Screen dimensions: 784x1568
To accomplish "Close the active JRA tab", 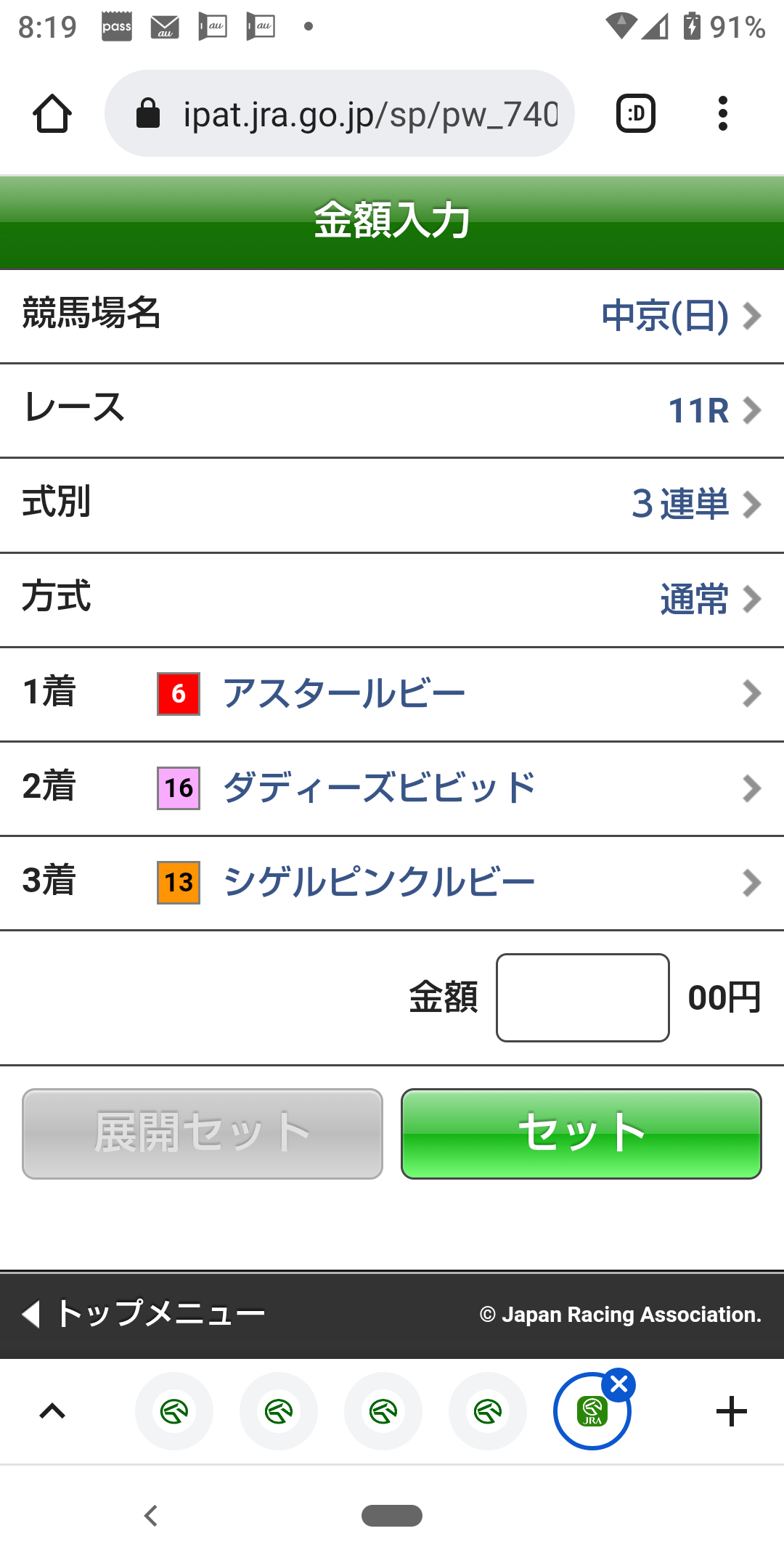I will coord(619,1385).
